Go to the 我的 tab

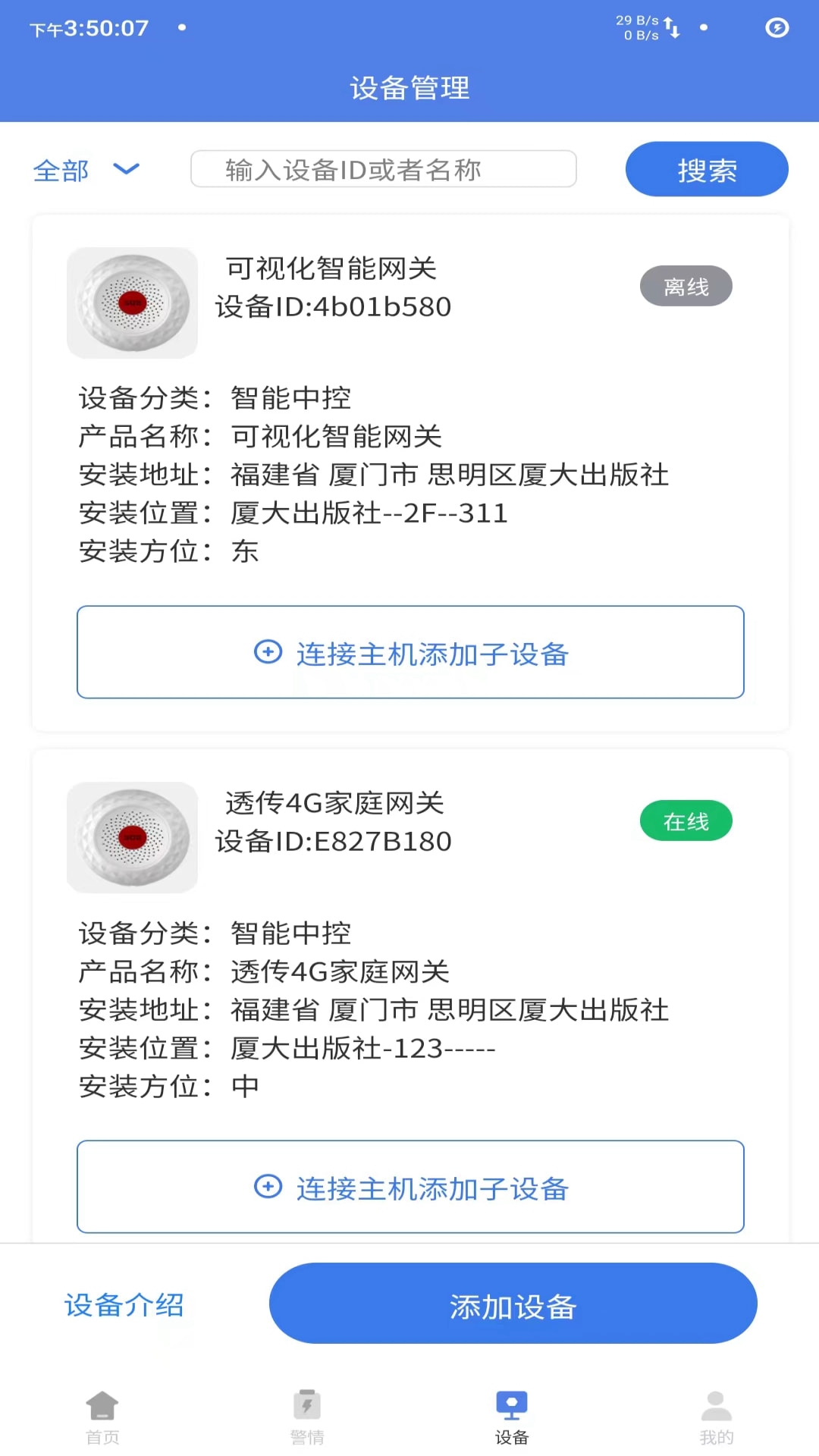716,1417
